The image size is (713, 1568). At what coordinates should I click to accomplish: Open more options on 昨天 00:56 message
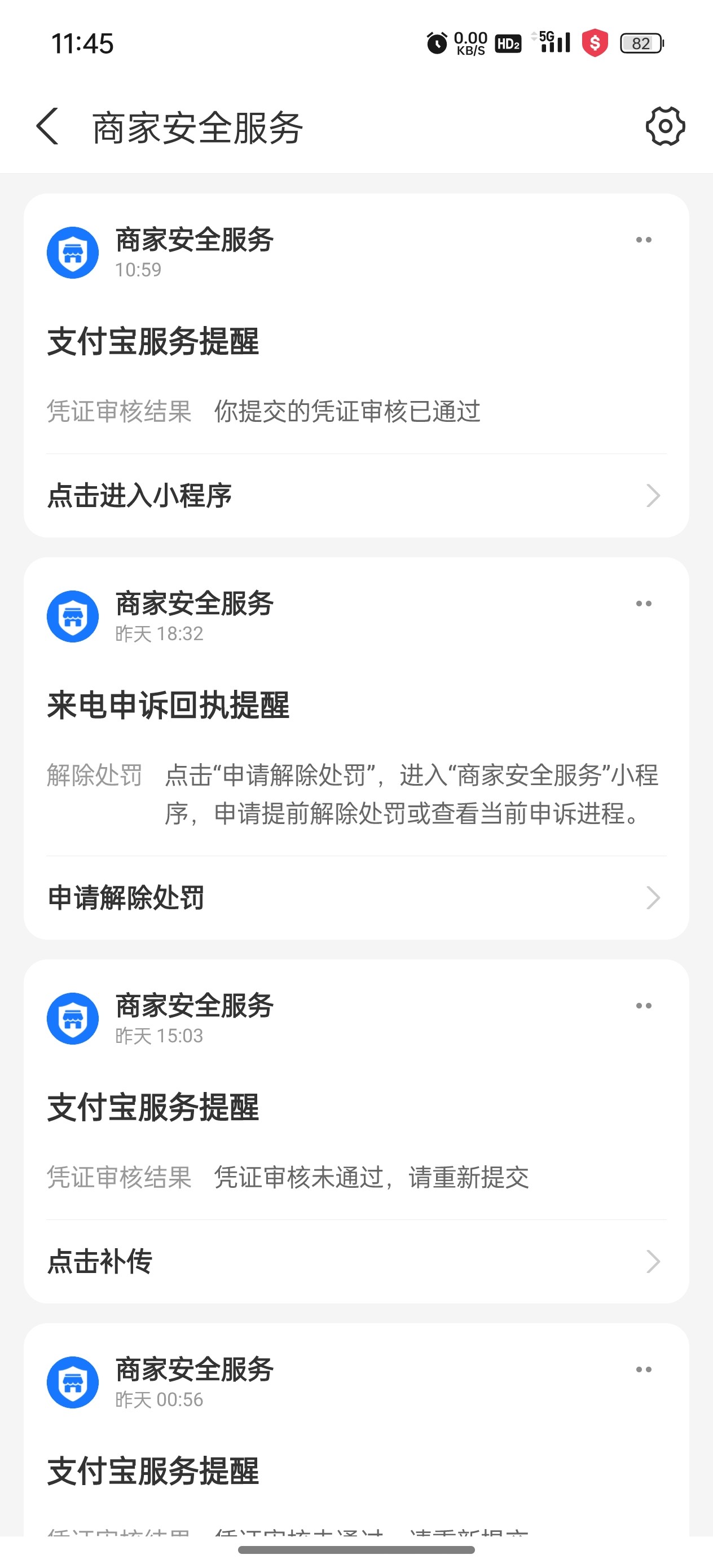644,1369
